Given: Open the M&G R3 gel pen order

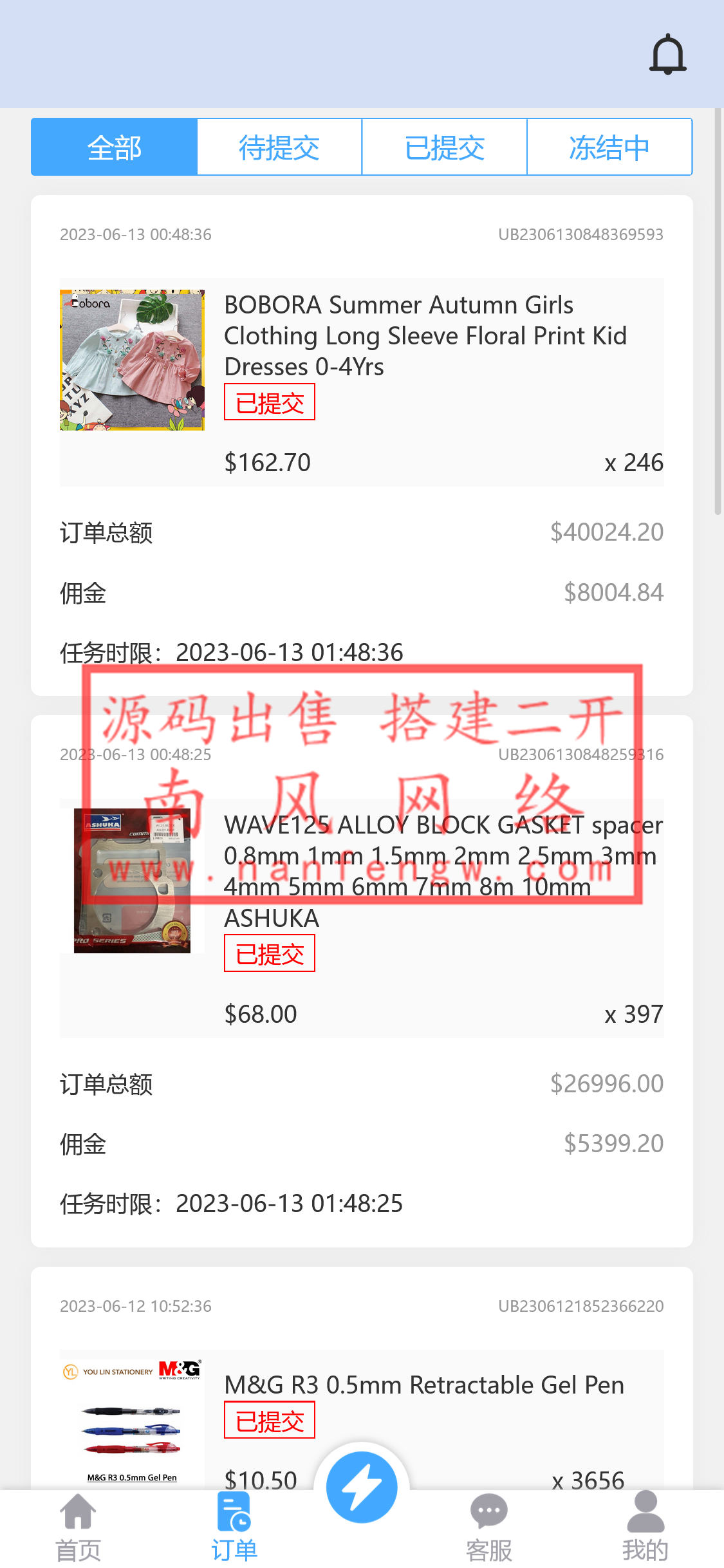Looking at the screenshot, I should pos(423,1385).
